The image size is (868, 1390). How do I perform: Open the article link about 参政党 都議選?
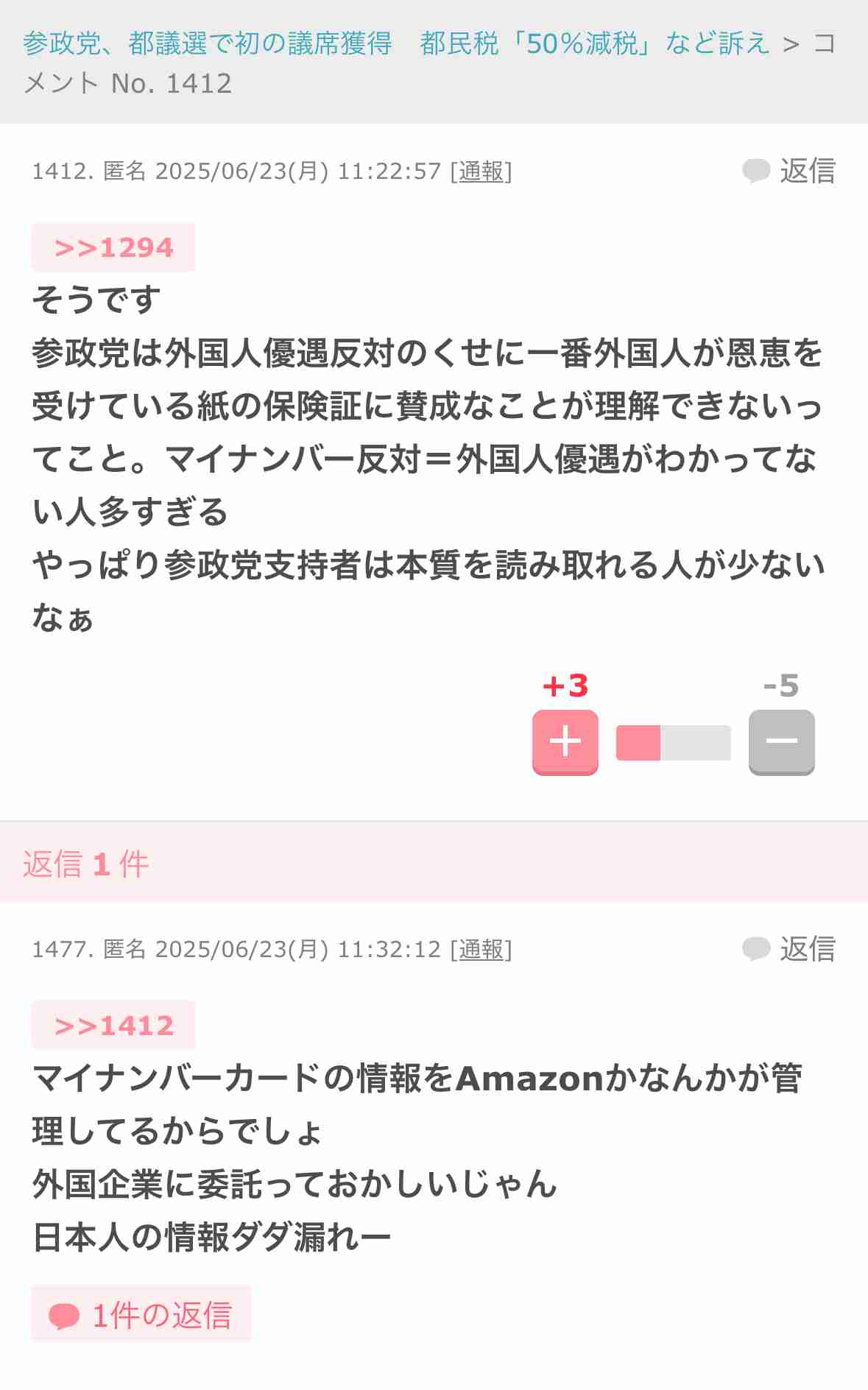(396, 44)
